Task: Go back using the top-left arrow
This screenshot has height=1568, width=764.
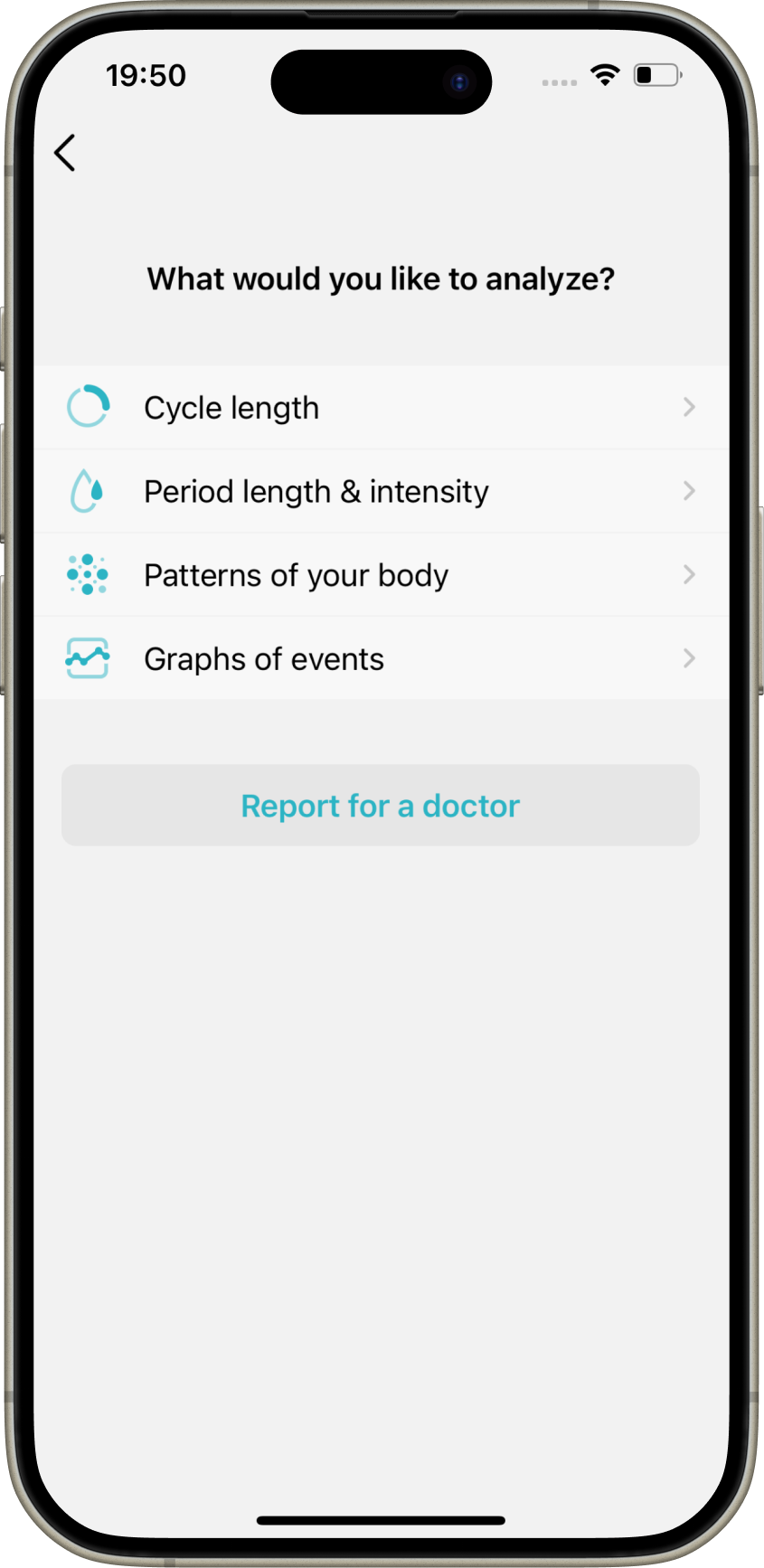Action: 65,153
